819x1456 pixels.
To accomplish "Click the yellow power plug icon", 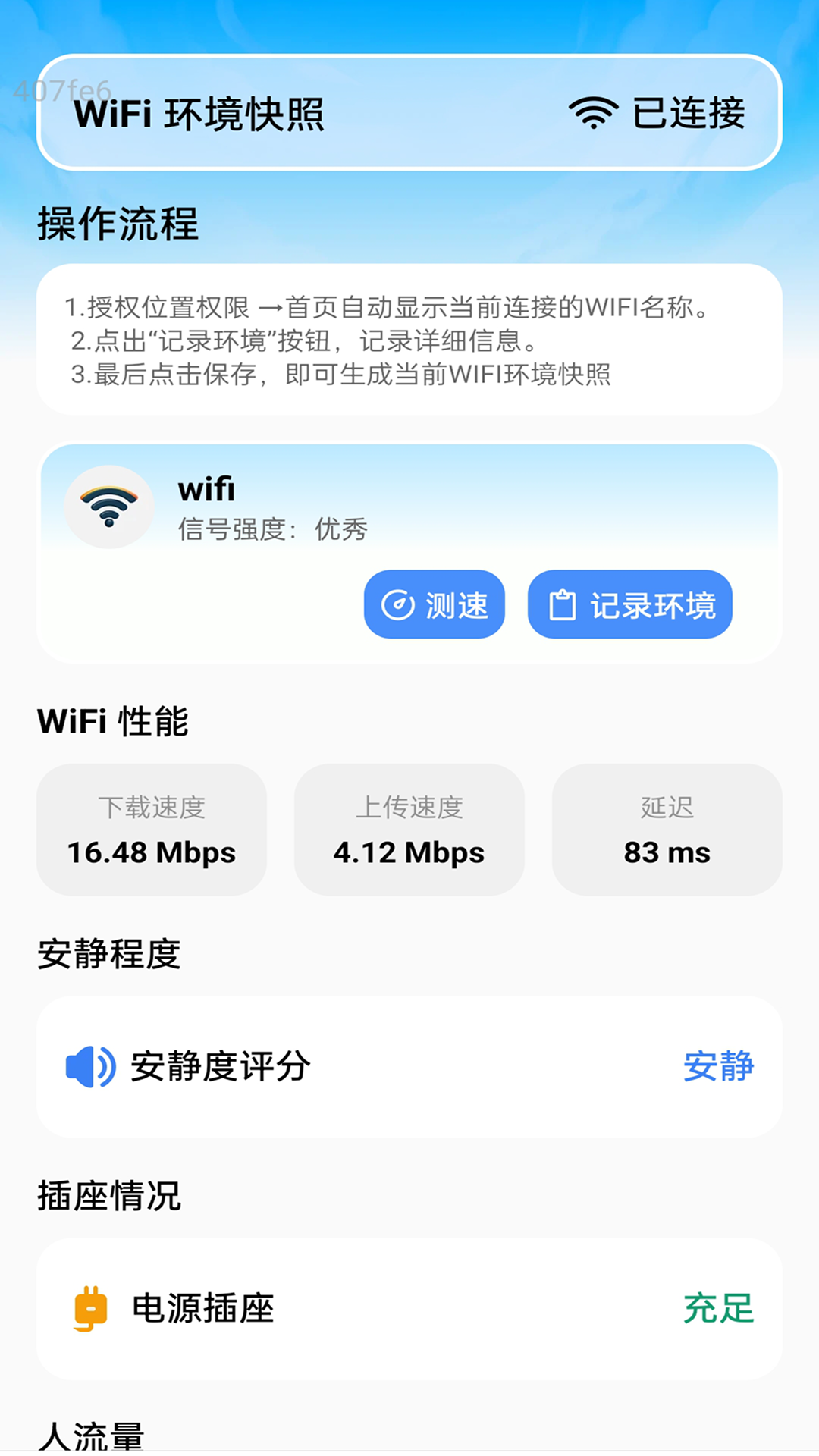I will (89, 1307).
